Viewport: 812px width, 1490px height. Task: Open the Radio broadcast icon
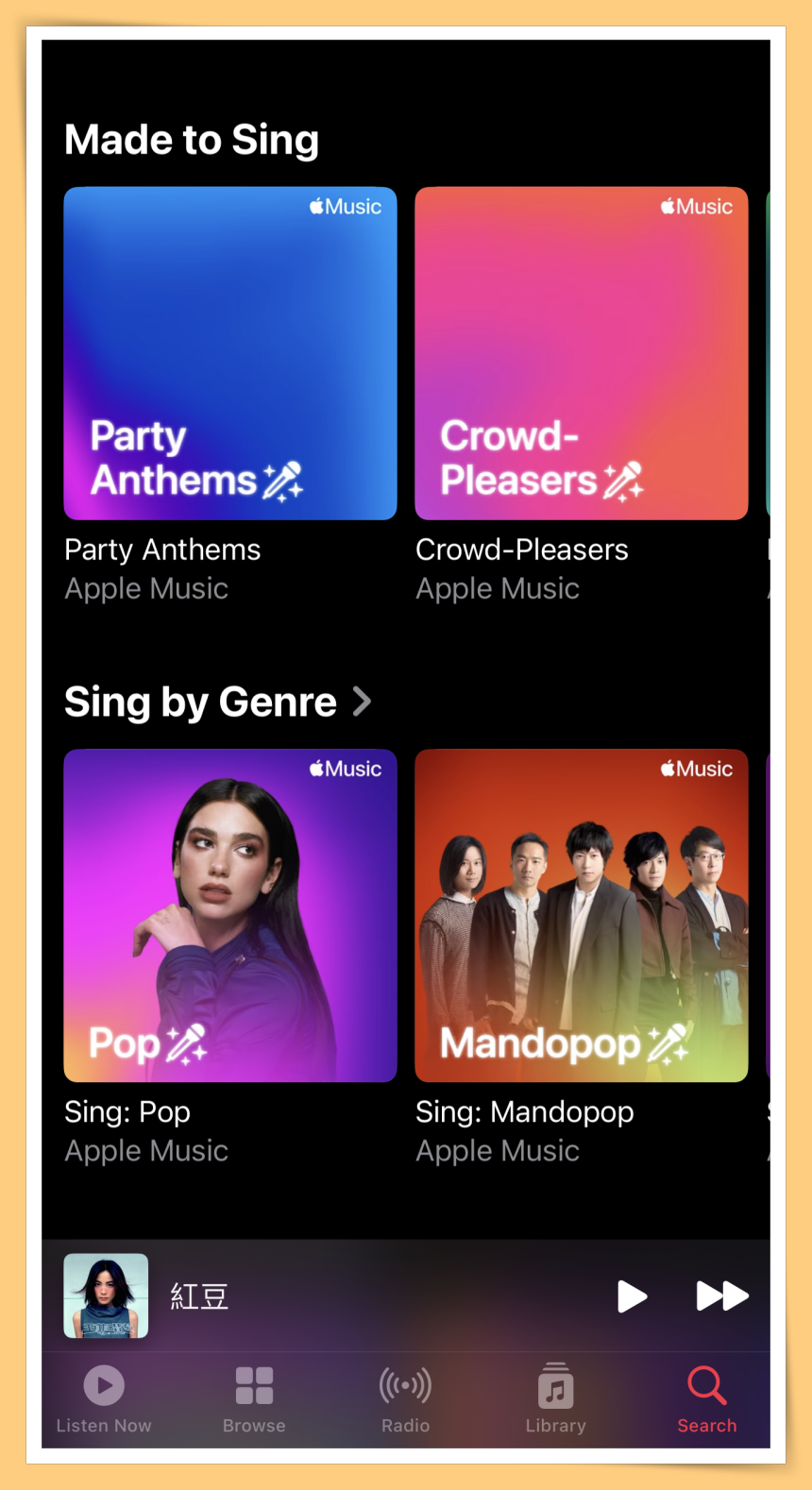[405, 1386]
